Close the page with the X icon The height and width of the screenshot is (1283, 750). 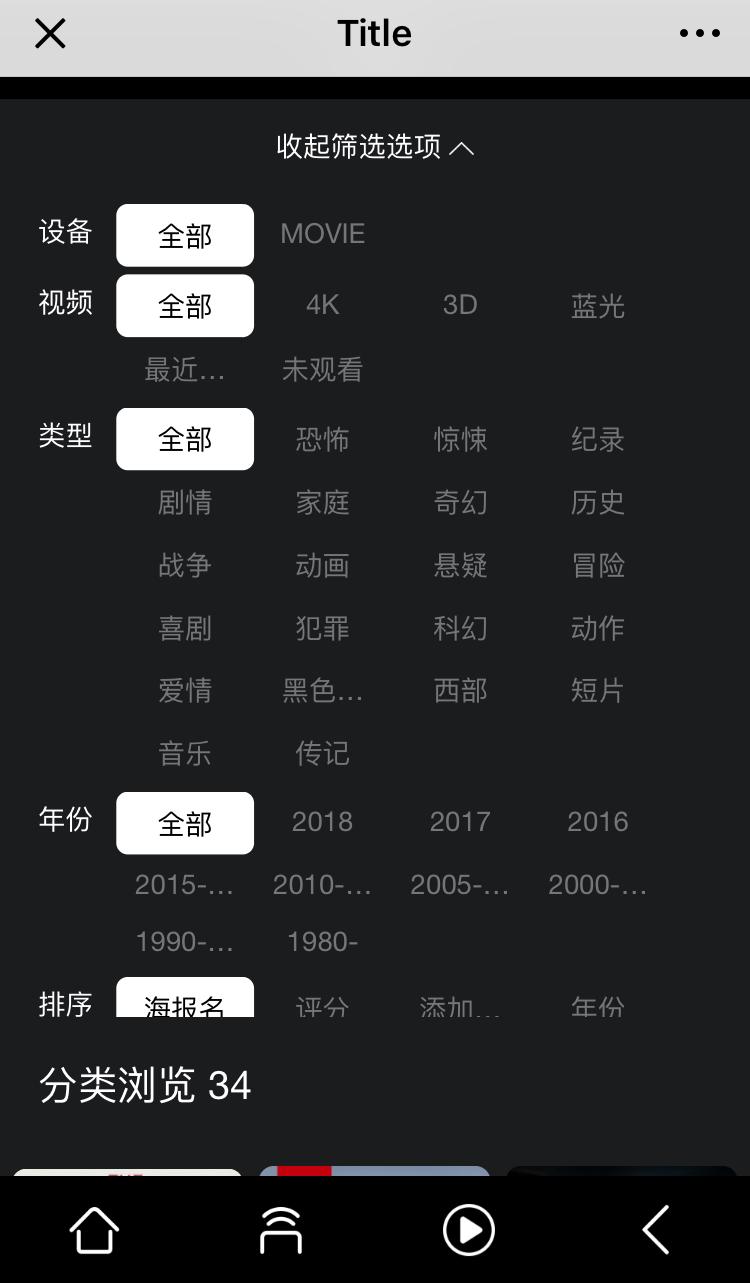click(49, 33)
